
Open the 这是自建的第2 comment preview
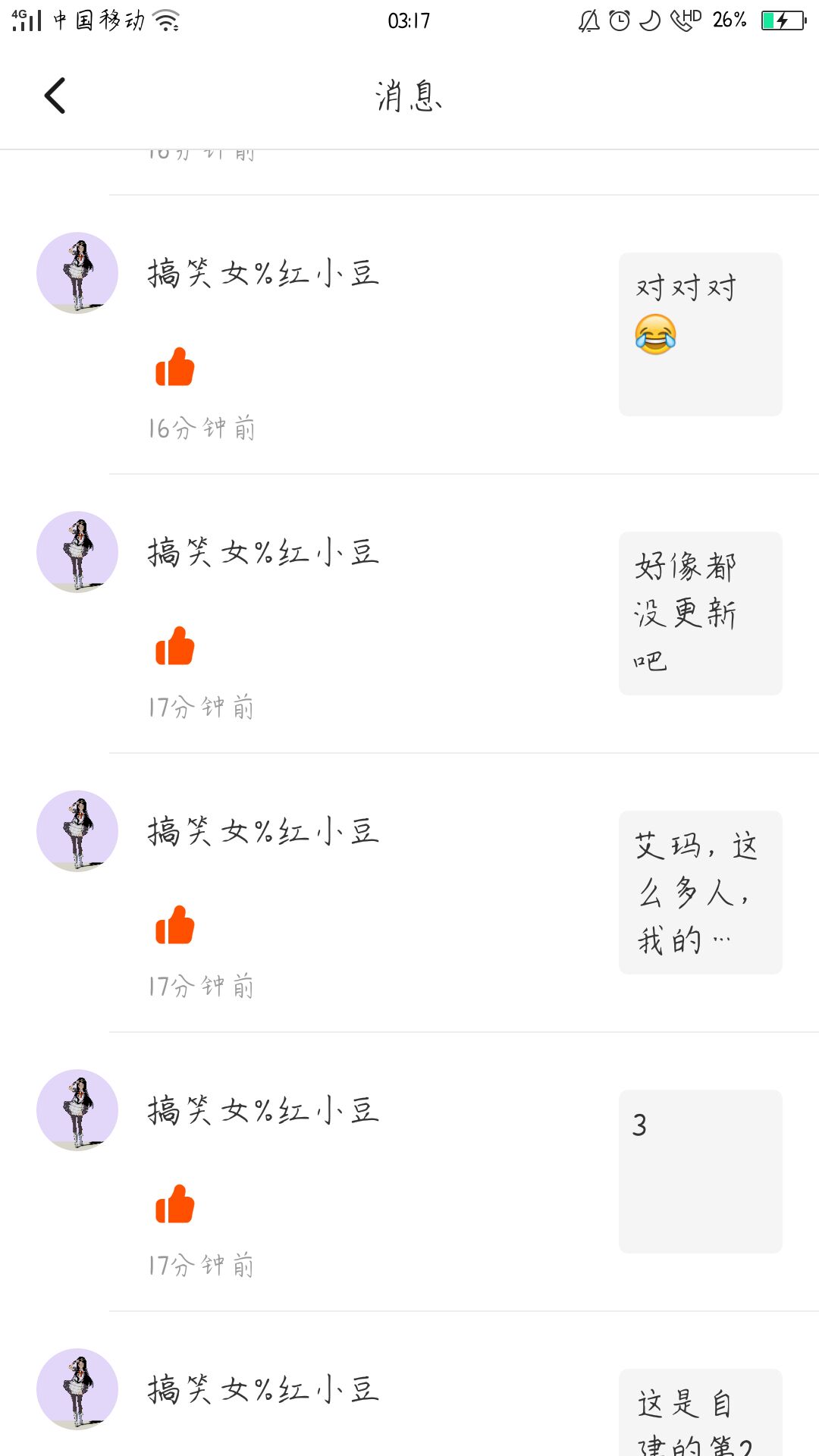coord(700,1412)
